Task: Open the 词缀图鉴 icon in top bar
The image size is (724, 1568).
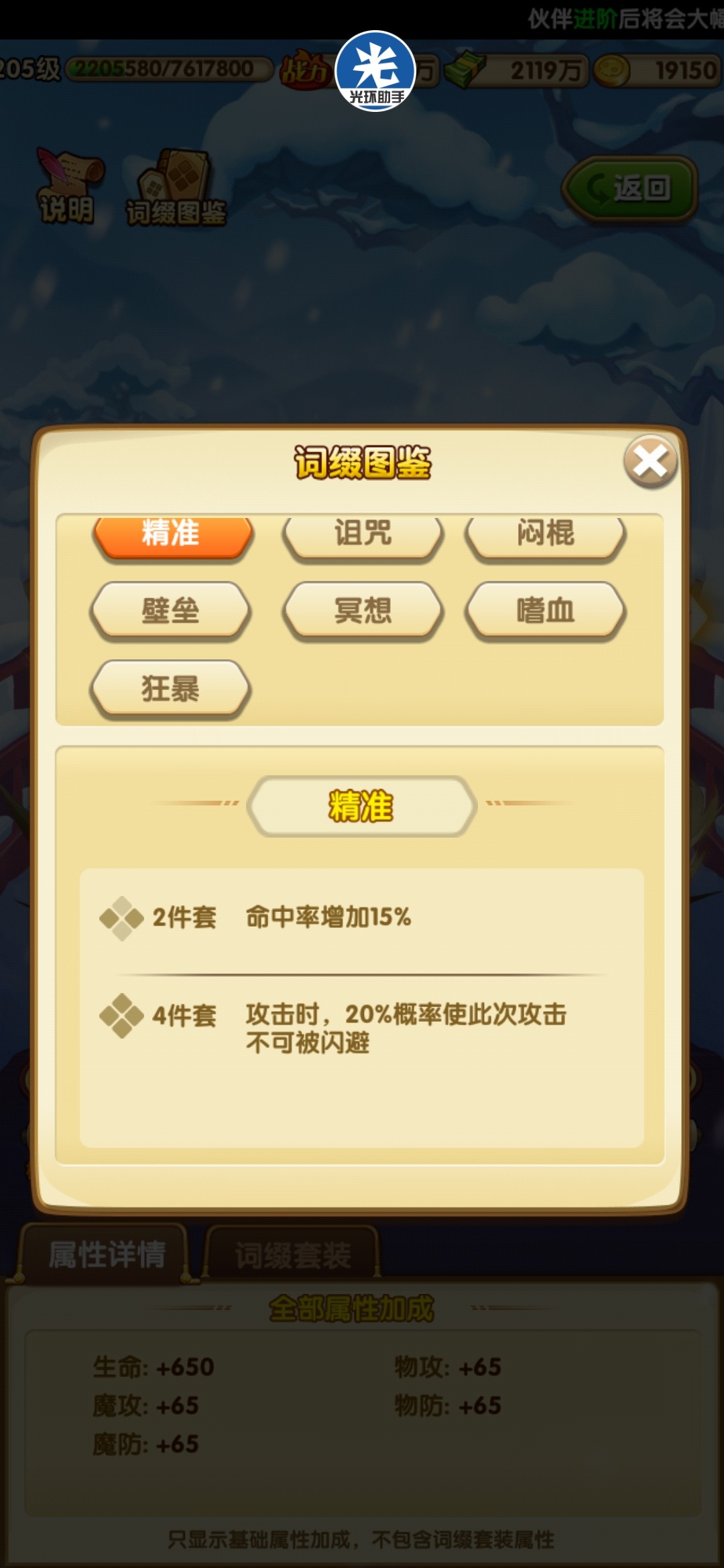Action: [x=176, y=188]
